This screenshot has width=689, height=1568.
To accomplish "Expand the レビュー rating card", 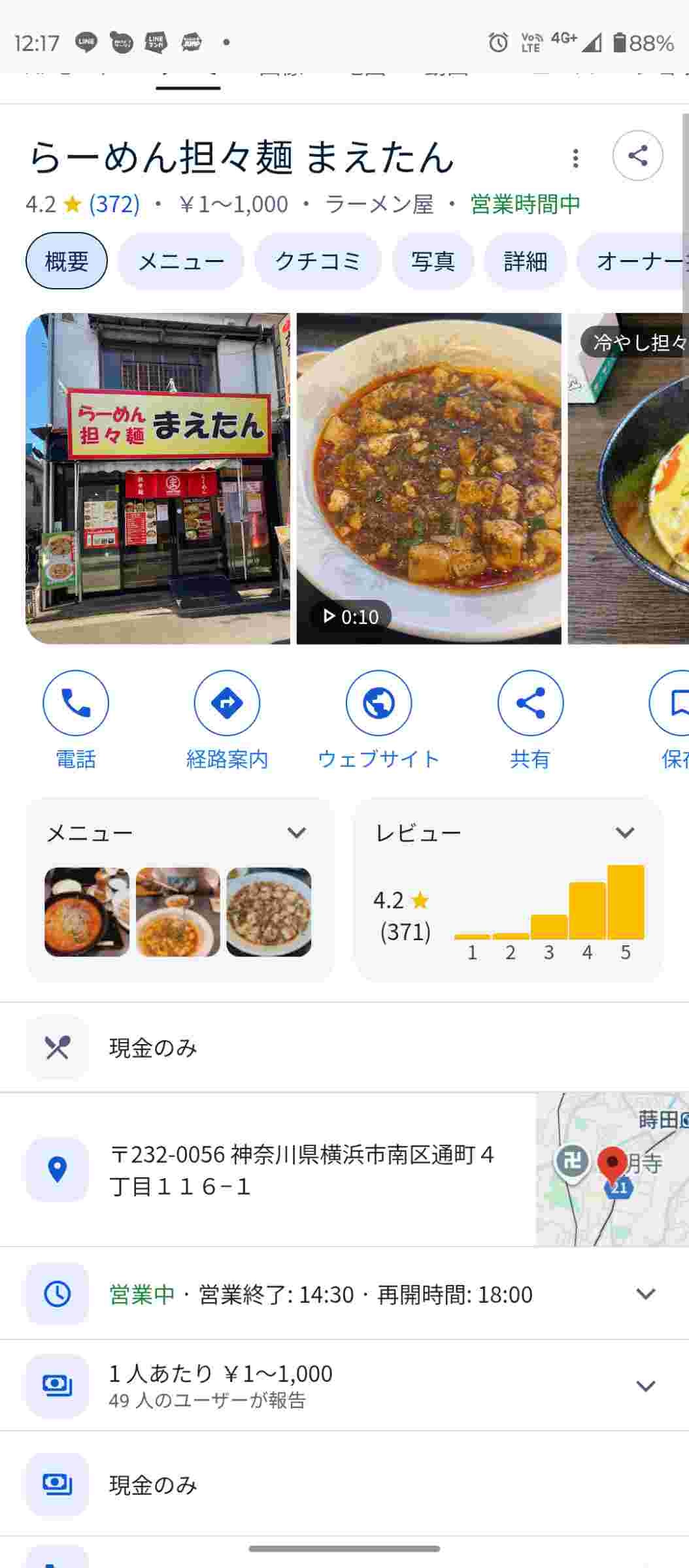I will pyautogui.click(x=625, y=832).
